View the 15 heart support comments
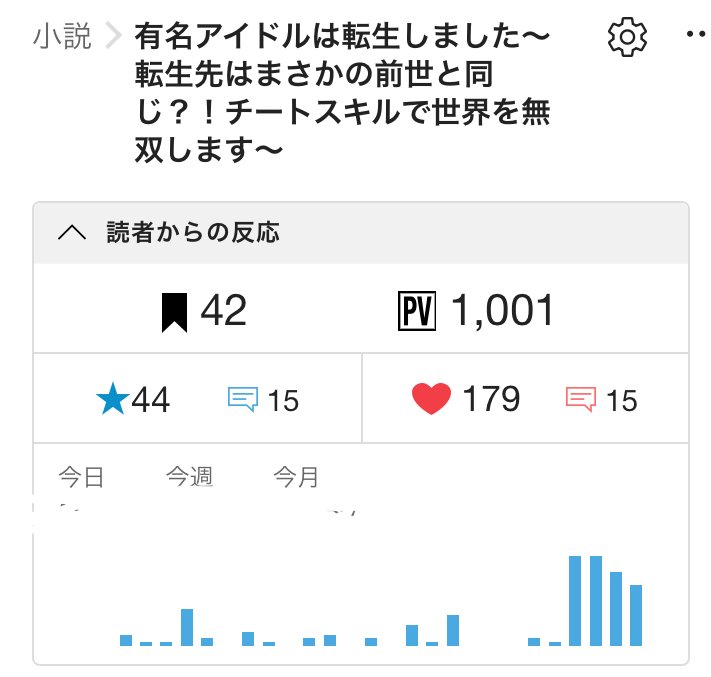Image resolution: width=711 pixels, height=677 pixels. pyautogui.click(x=602, y=400)
